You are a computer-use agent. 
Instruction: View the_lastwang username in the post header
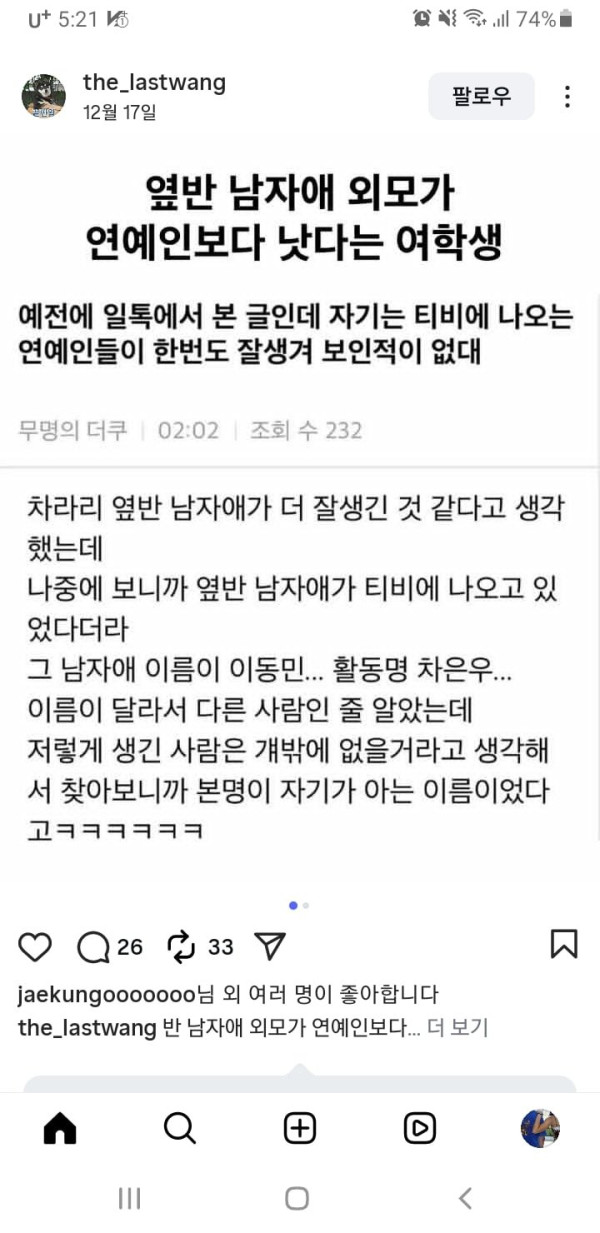coord(154,83)
